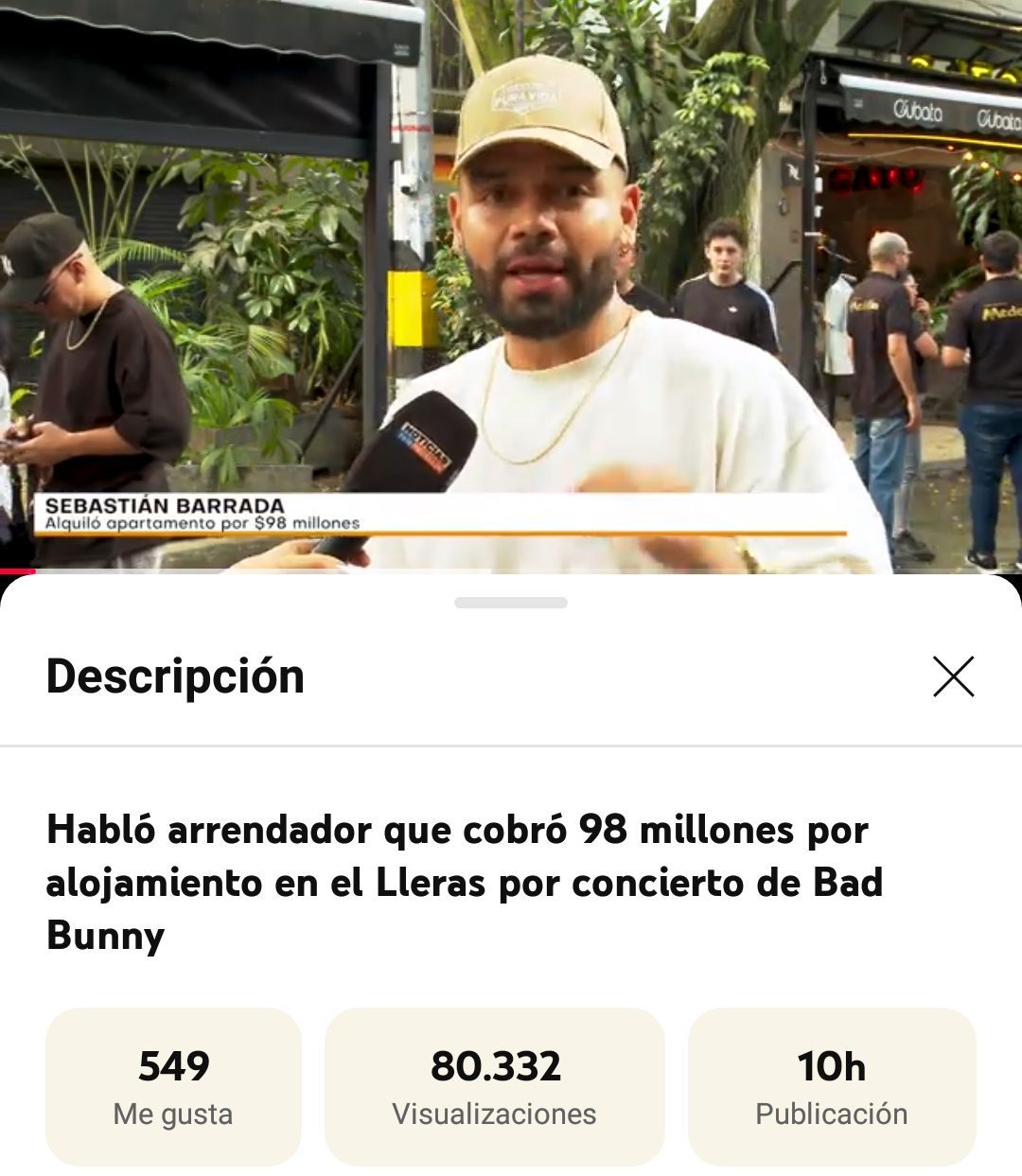Tap the drag handle atop the description sheet
The width and height of the screenshot is (1022, 1176).
pos(511,603)
